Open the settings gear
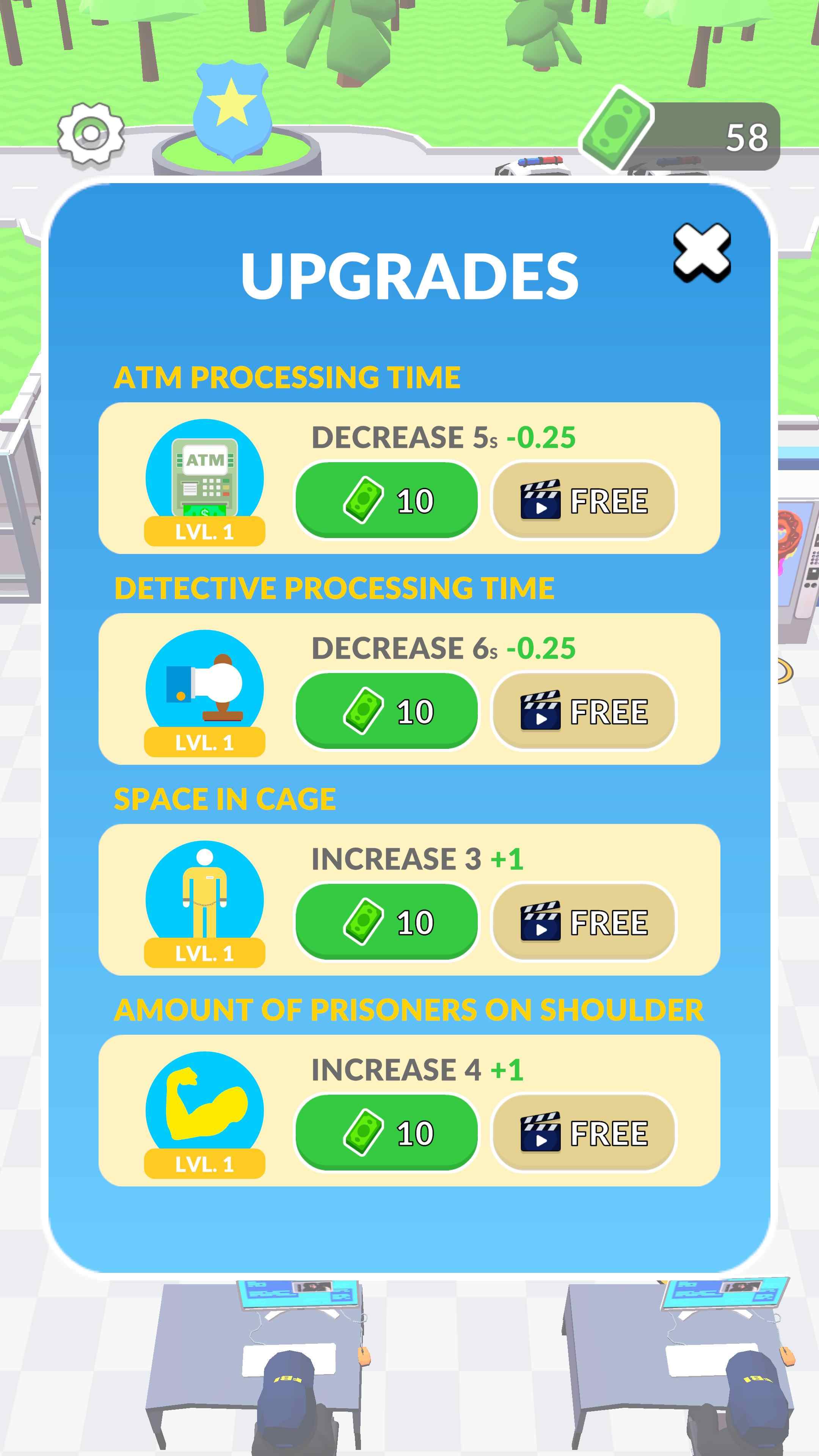Screen dimensions: 819x1456 point(91,135)
